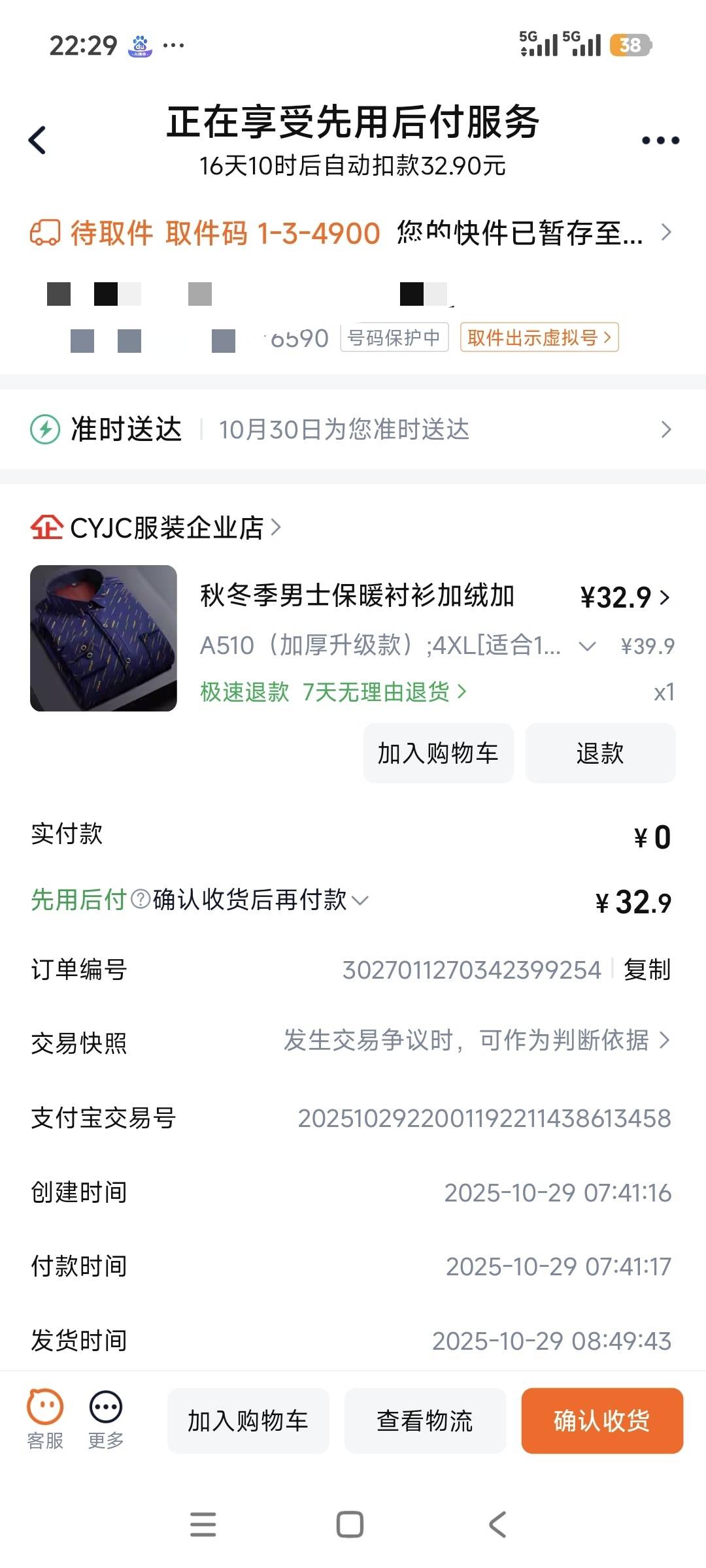
Task: Open the shirt product thumbnail
Action: pos(103,638)
